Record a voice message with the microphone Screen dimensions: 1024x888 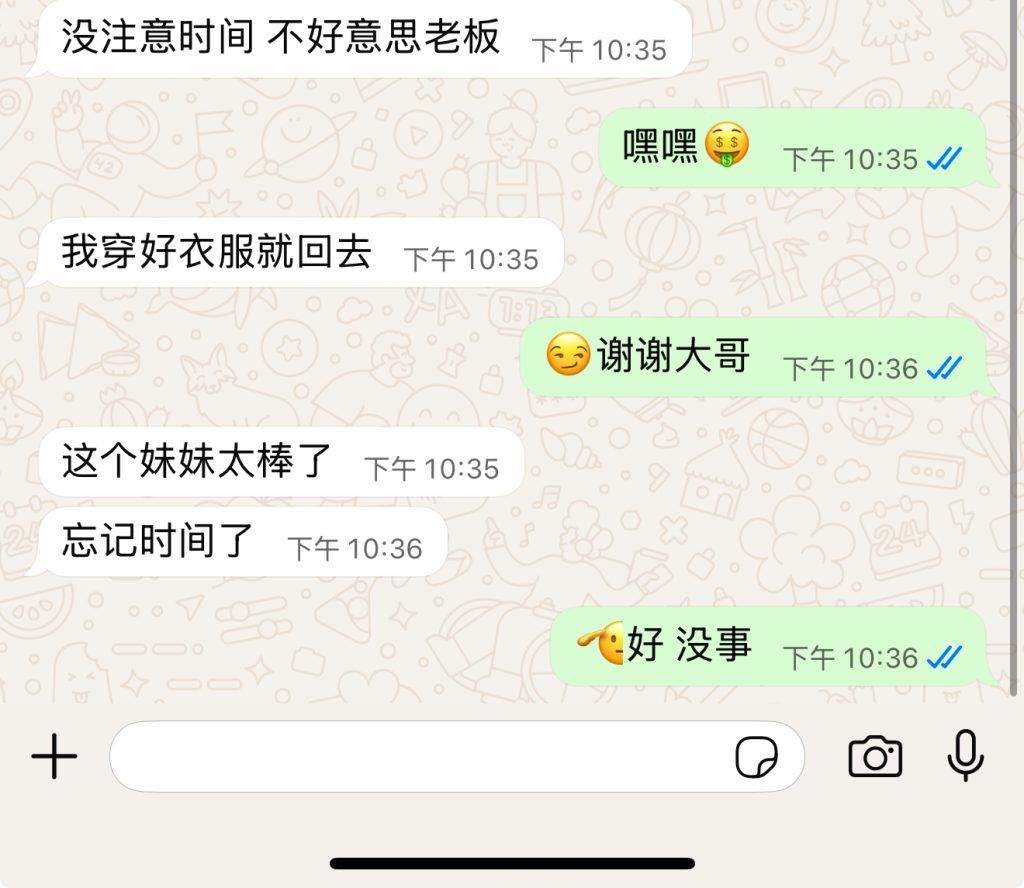(x=965, y=757)
